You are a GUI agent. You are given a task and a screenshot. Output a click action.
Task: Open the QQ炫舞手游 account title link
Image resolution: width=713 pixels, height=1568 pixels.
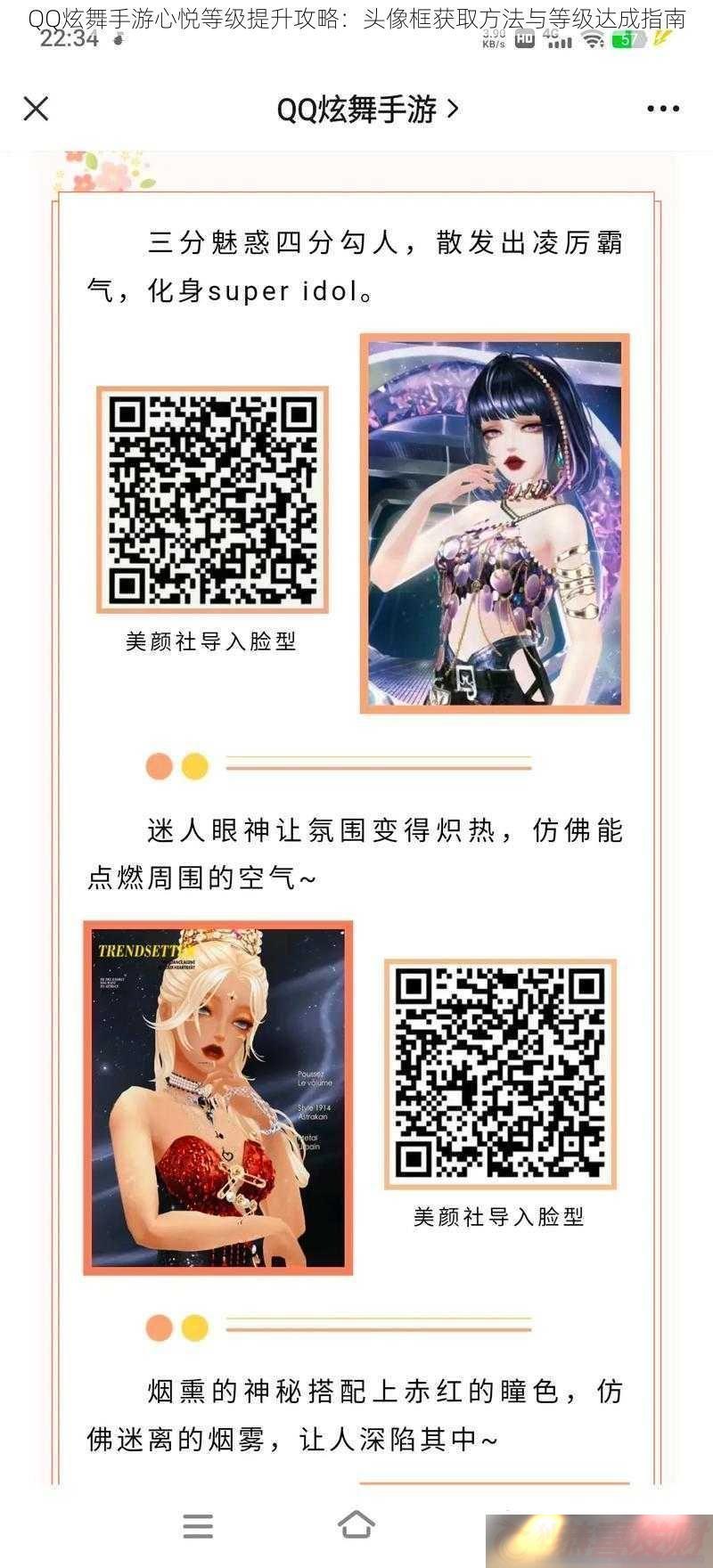click(367, 110)
